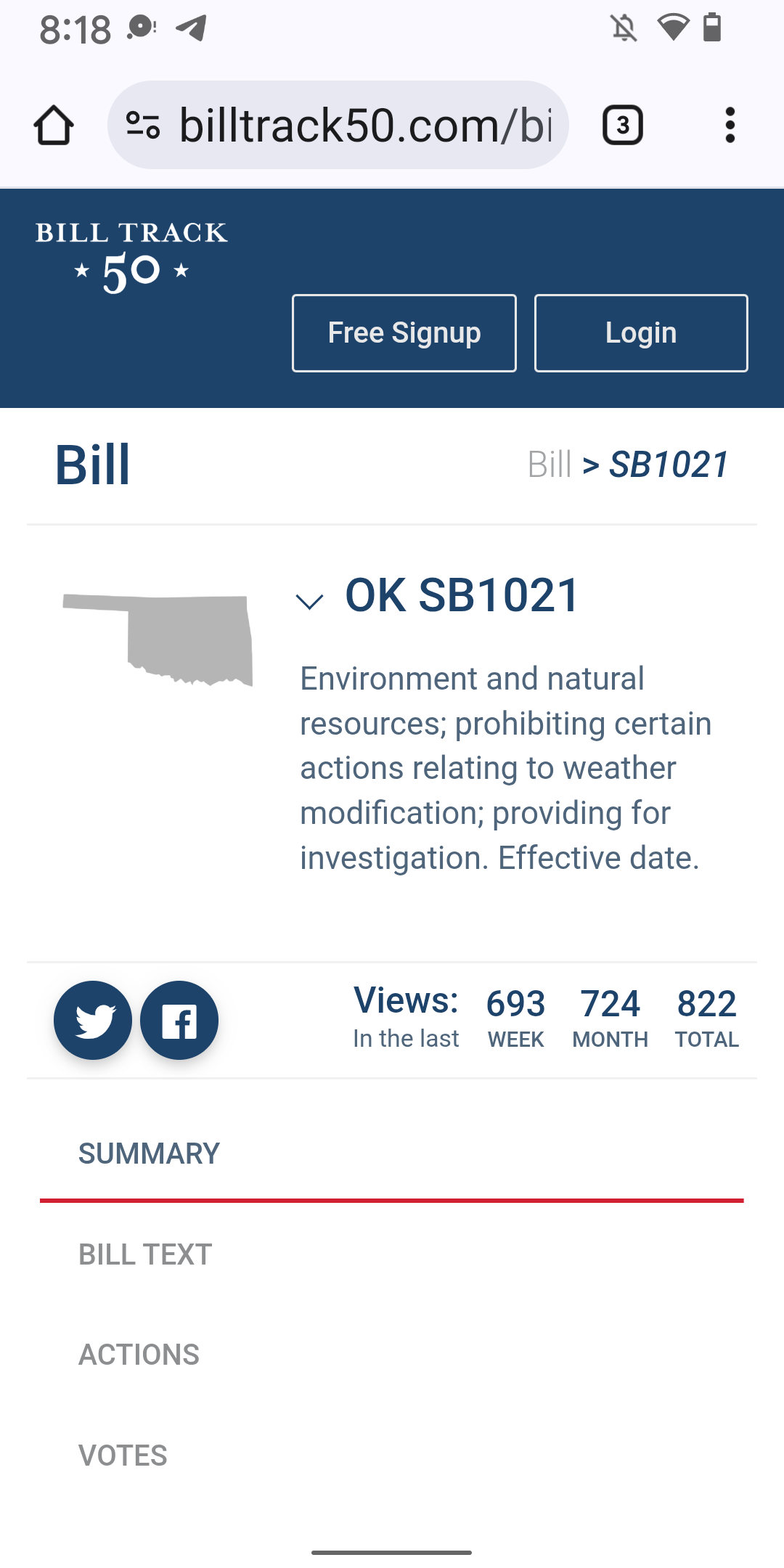Share this bill on Facebook
784x1568 pixels.
[179, 1020]
